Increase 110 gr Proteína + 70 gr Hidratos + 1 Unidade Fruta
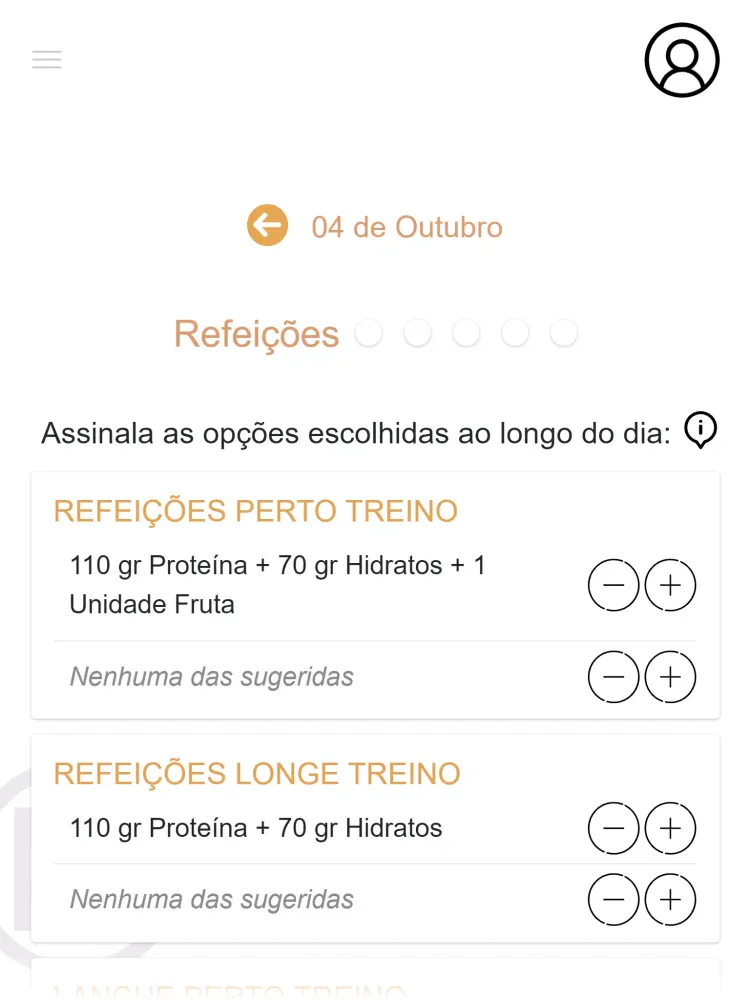The height and width of the screenshot is (1000, 750). (x=670, y=585)
